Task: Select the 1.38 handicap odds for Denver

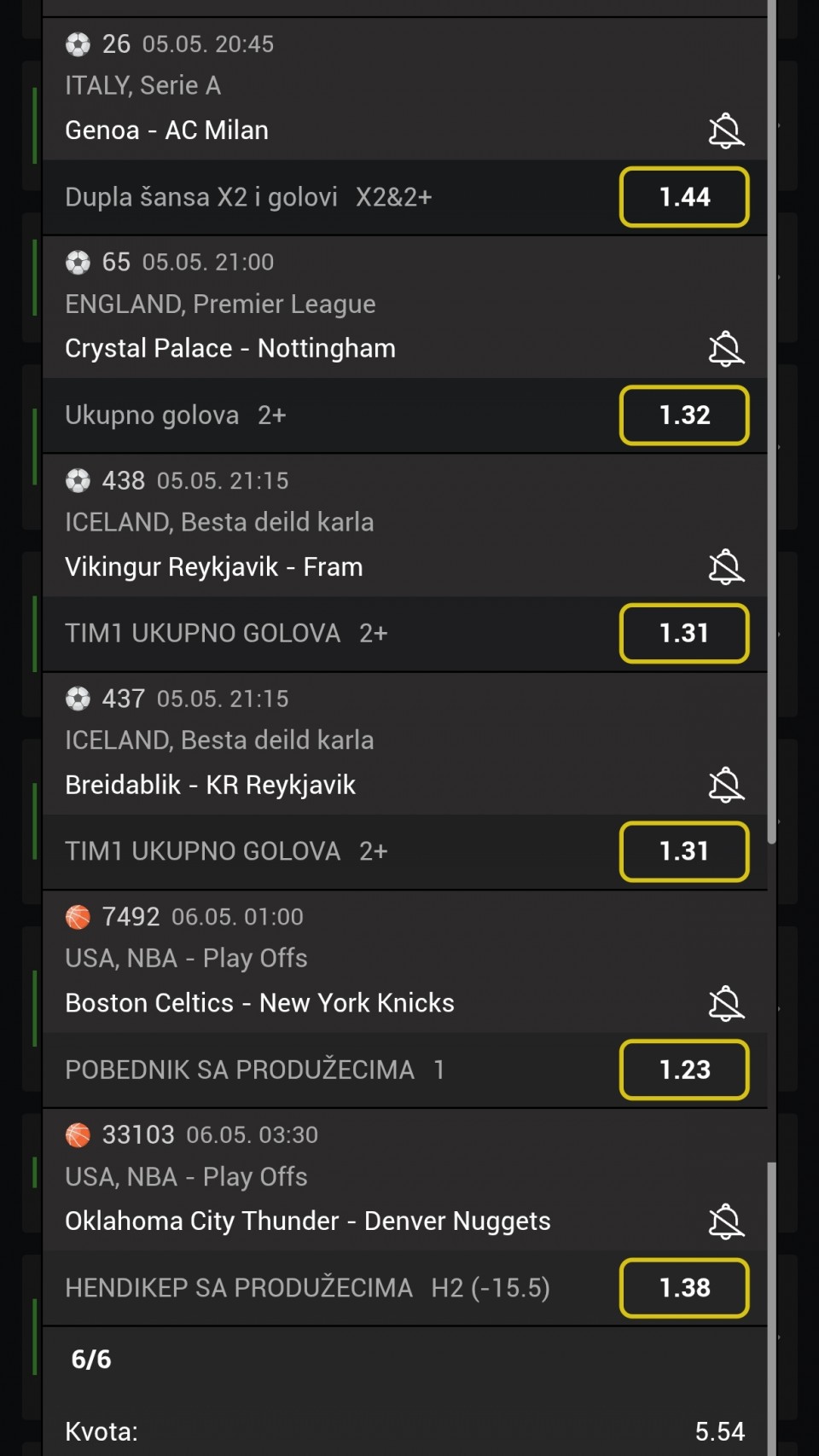Action: [684, 1288]
